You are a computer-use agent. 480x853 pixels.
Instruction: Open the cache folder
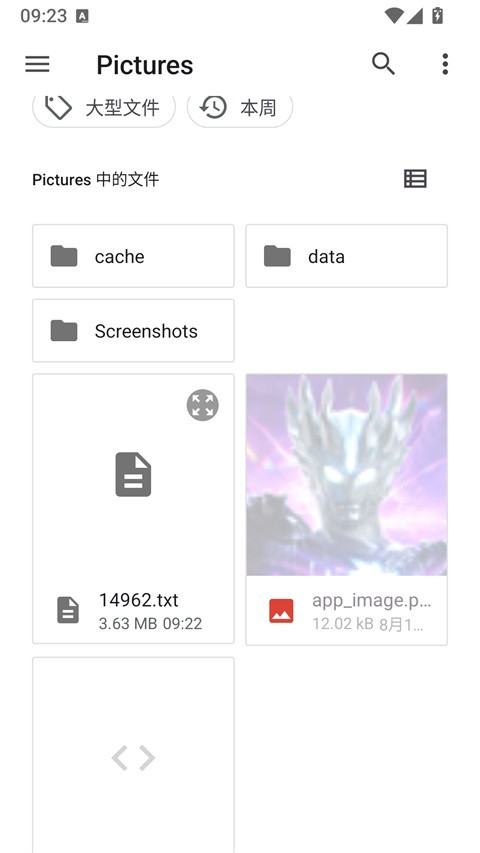[133, 256]
